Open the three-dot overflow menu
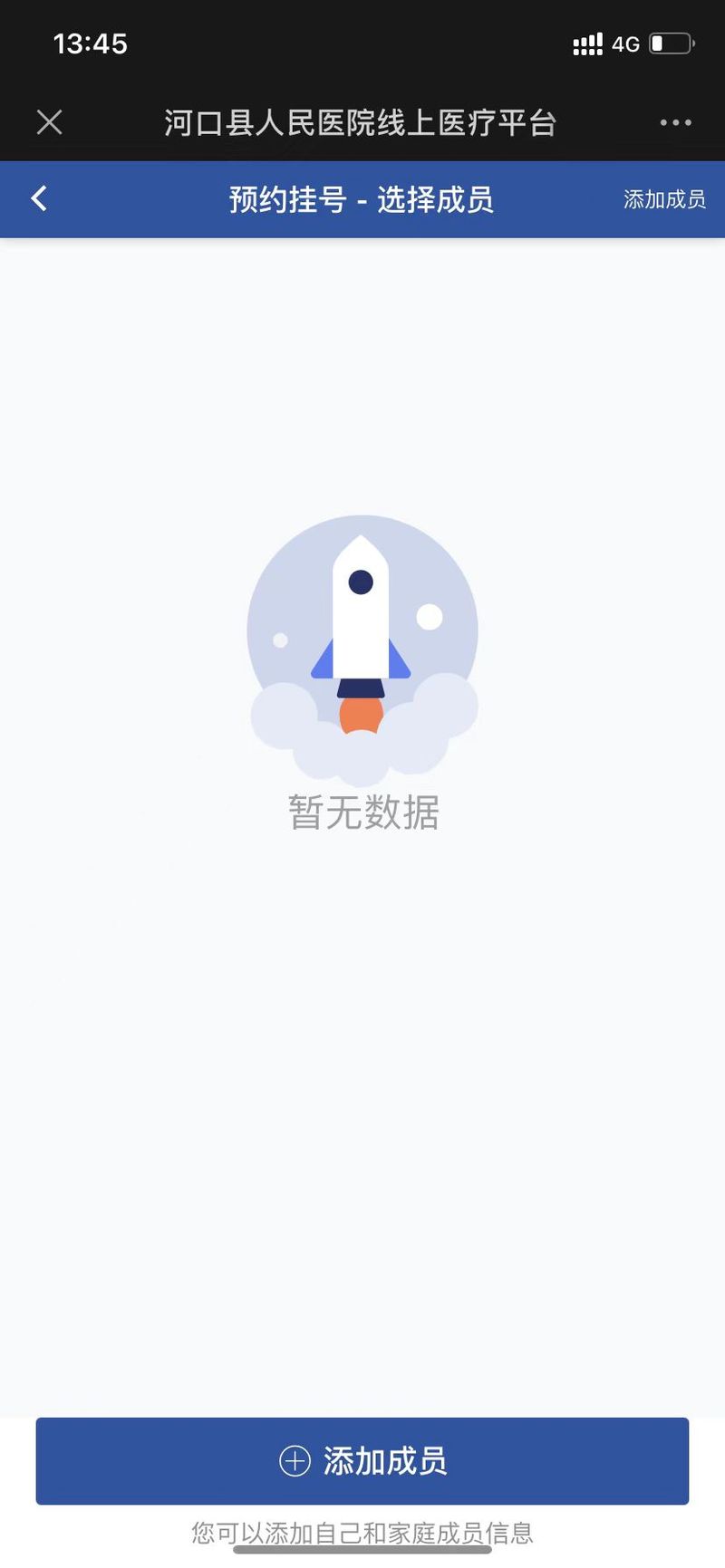 676,122
